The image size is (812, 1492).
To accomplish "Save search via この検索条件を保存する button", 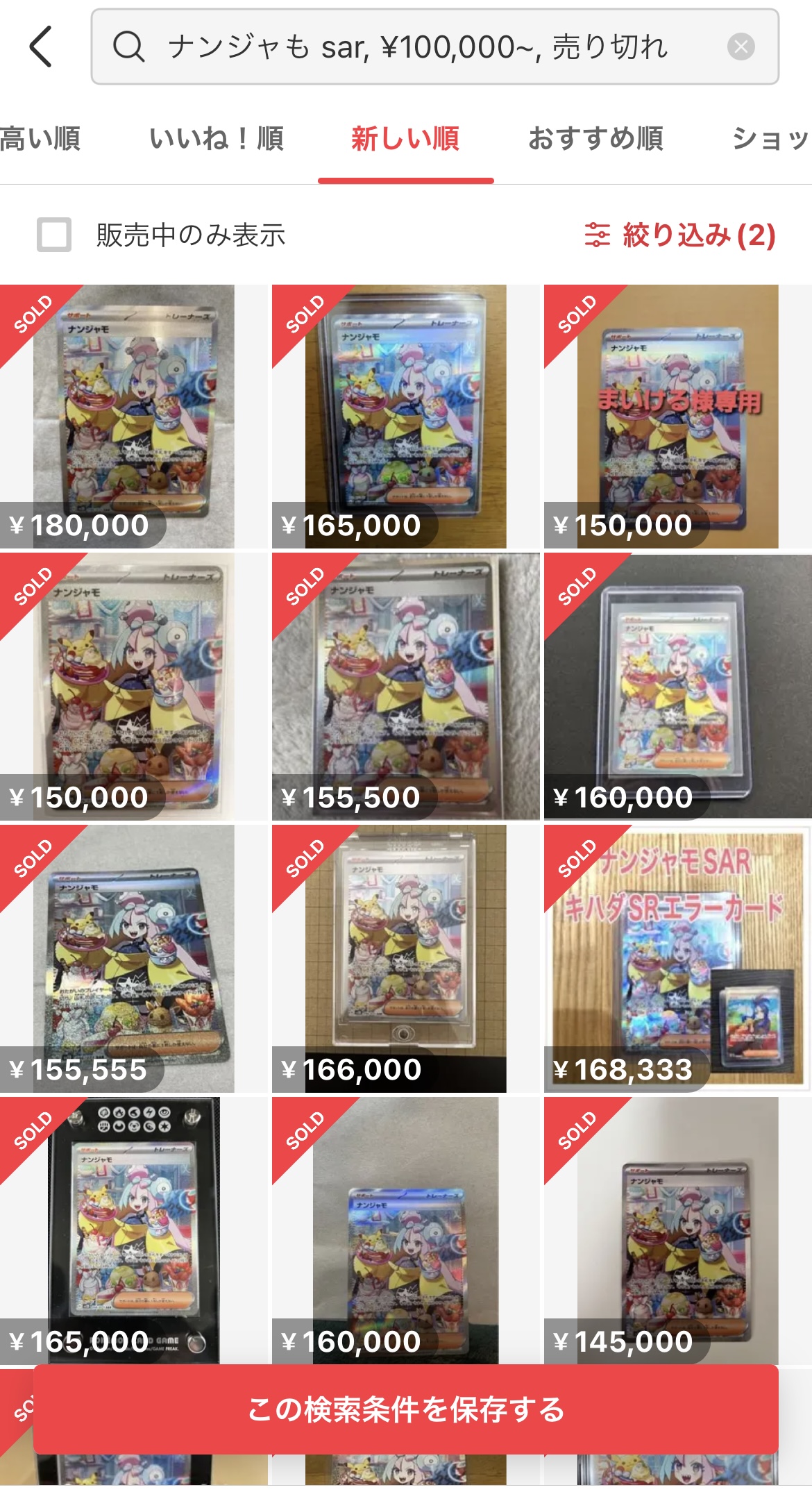I will (406, 1409).
